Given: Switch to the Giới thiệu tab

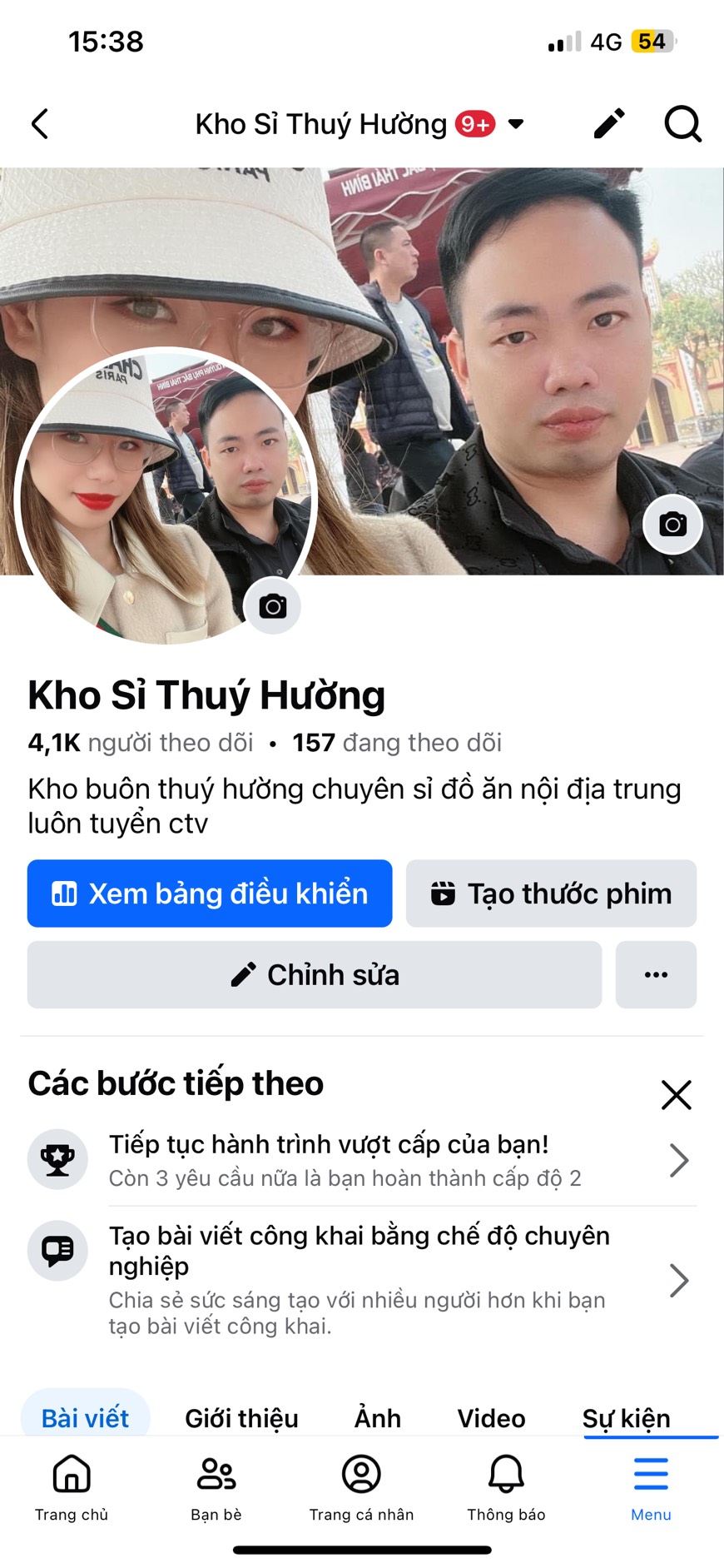Looking at the screenshot, I should (241, 1418).
